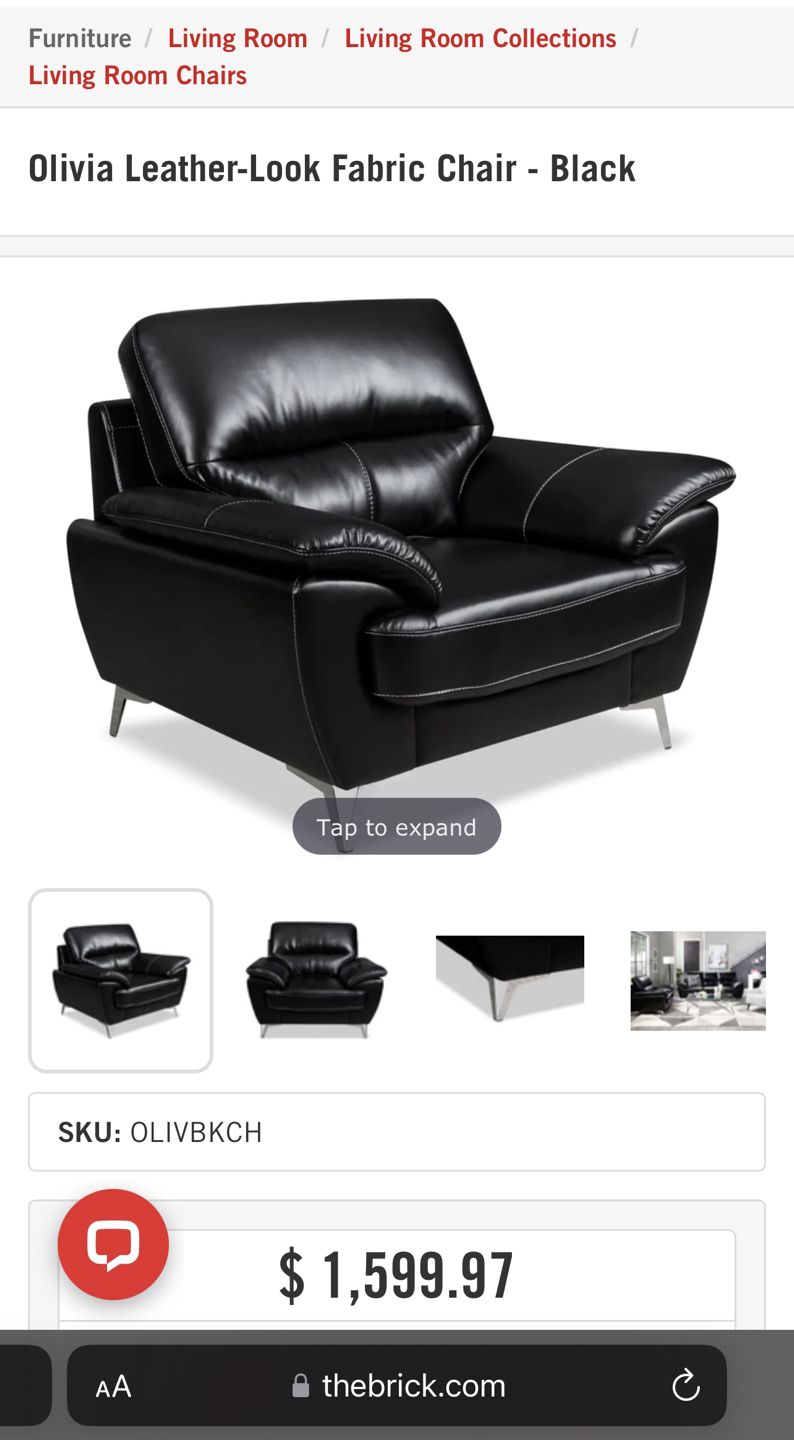Screen dimensions: 794x1440
Task: Open Living Room Chairs breadcrumb link
Action: click(137, 75)
